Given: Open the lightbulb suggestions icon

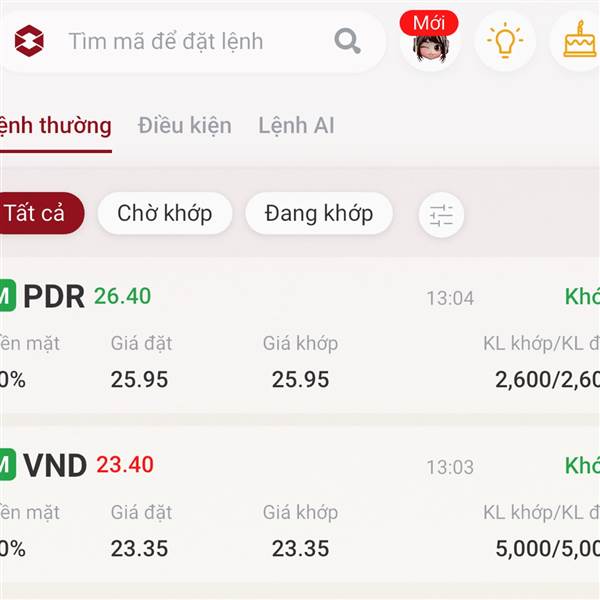Looking at the screenshot, I should click(505, 41).
